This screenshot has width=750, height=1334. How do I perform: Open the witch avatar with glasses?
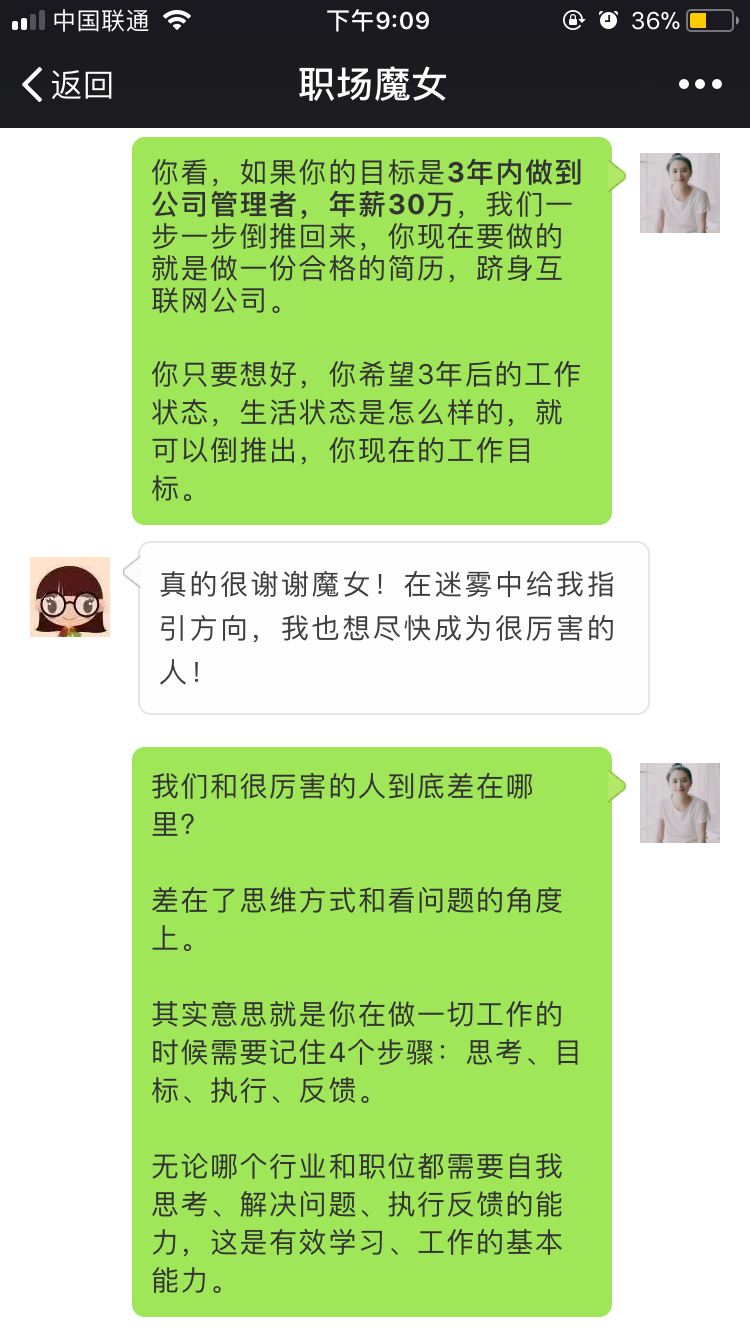point(69,596)
